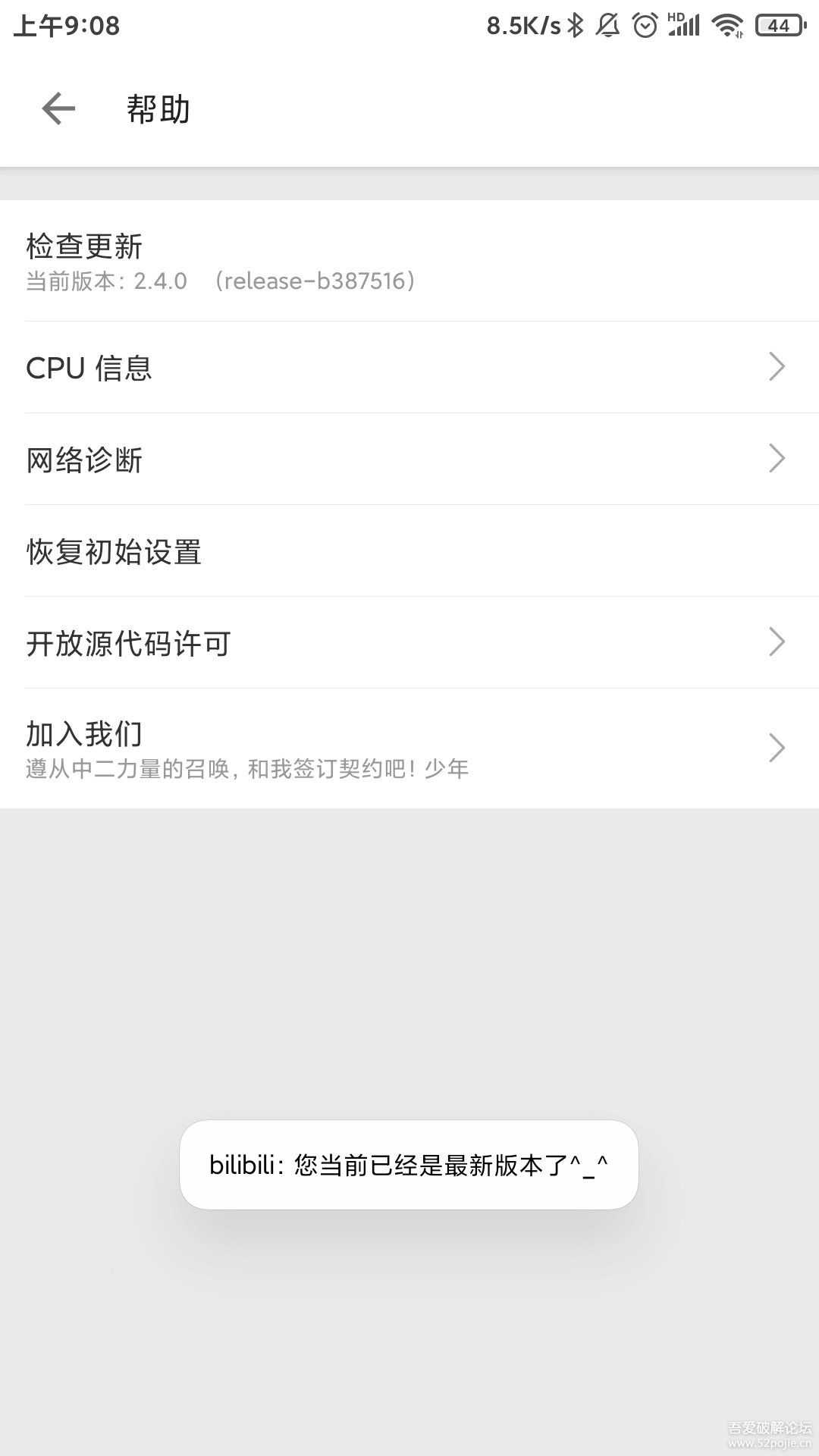Tap the Wi-Fi signal icon in status bar
This screenshot has height=1456, width=819.
coord(726,24)
